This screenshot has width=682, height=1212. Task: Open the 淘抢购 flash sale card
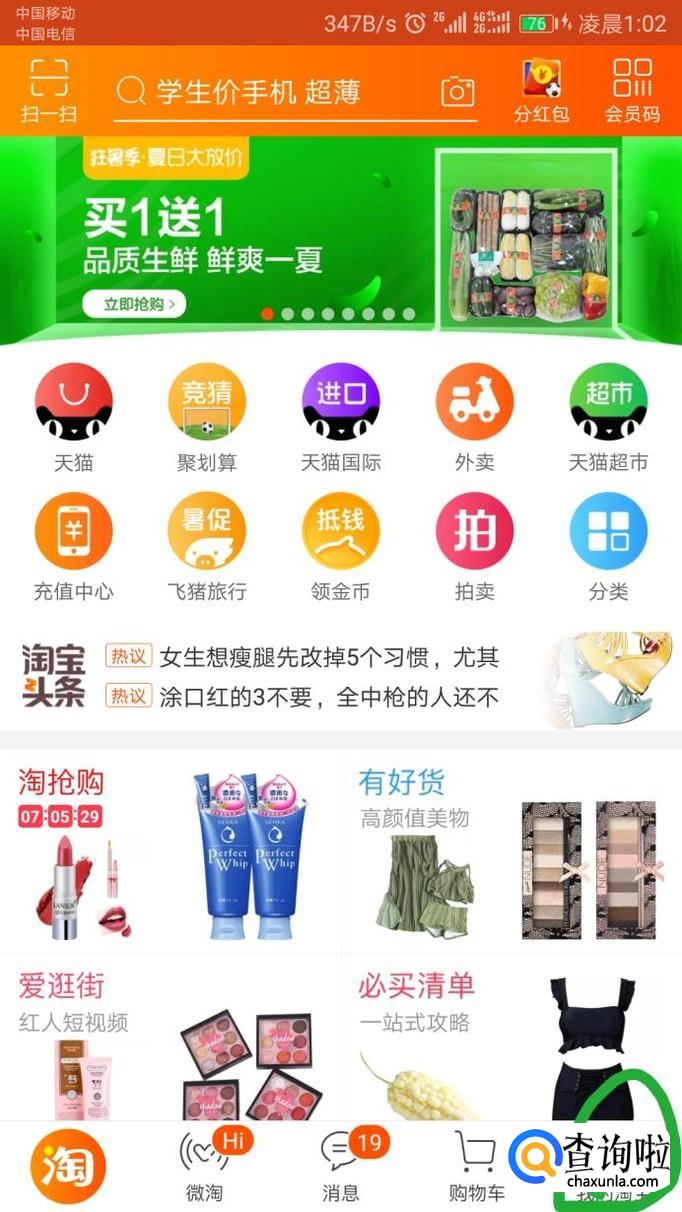coord(170,850)
